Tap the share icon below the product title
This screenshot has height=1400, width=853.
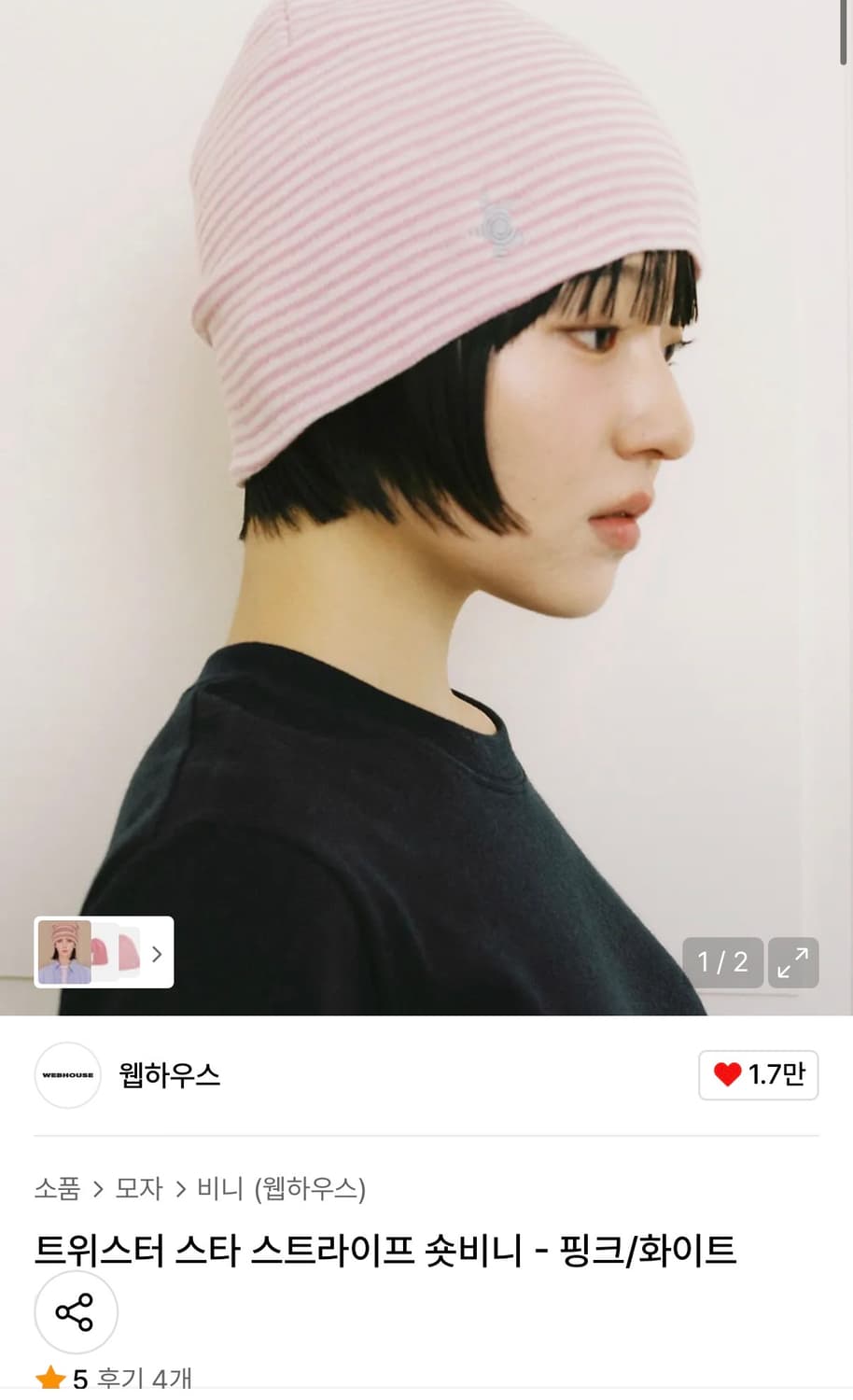(75, 1311)
